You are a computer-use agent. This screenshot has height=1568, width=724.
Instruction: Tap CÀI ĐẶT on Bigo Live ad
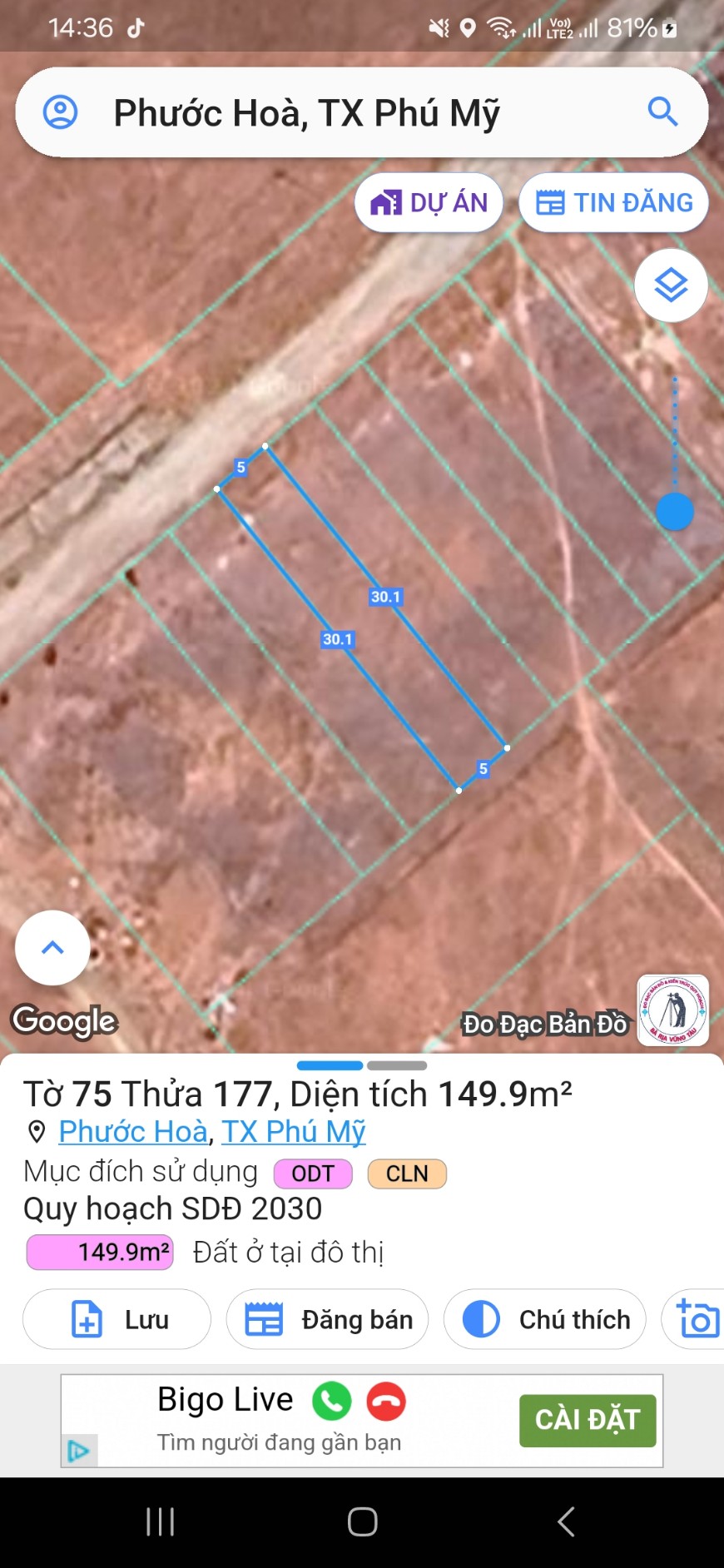pyautogui.click(x=588, y=1420)
